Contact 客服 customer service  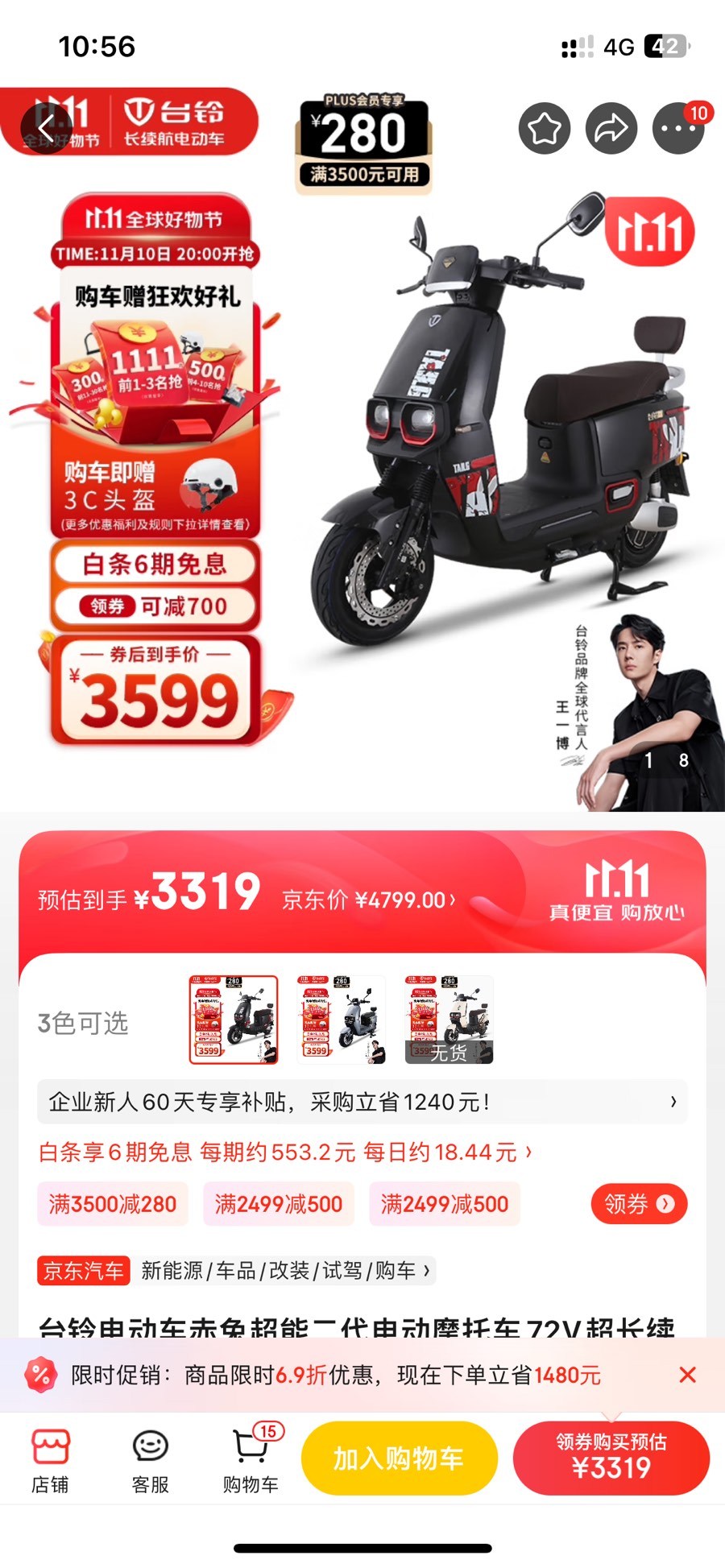[151, 1461]
